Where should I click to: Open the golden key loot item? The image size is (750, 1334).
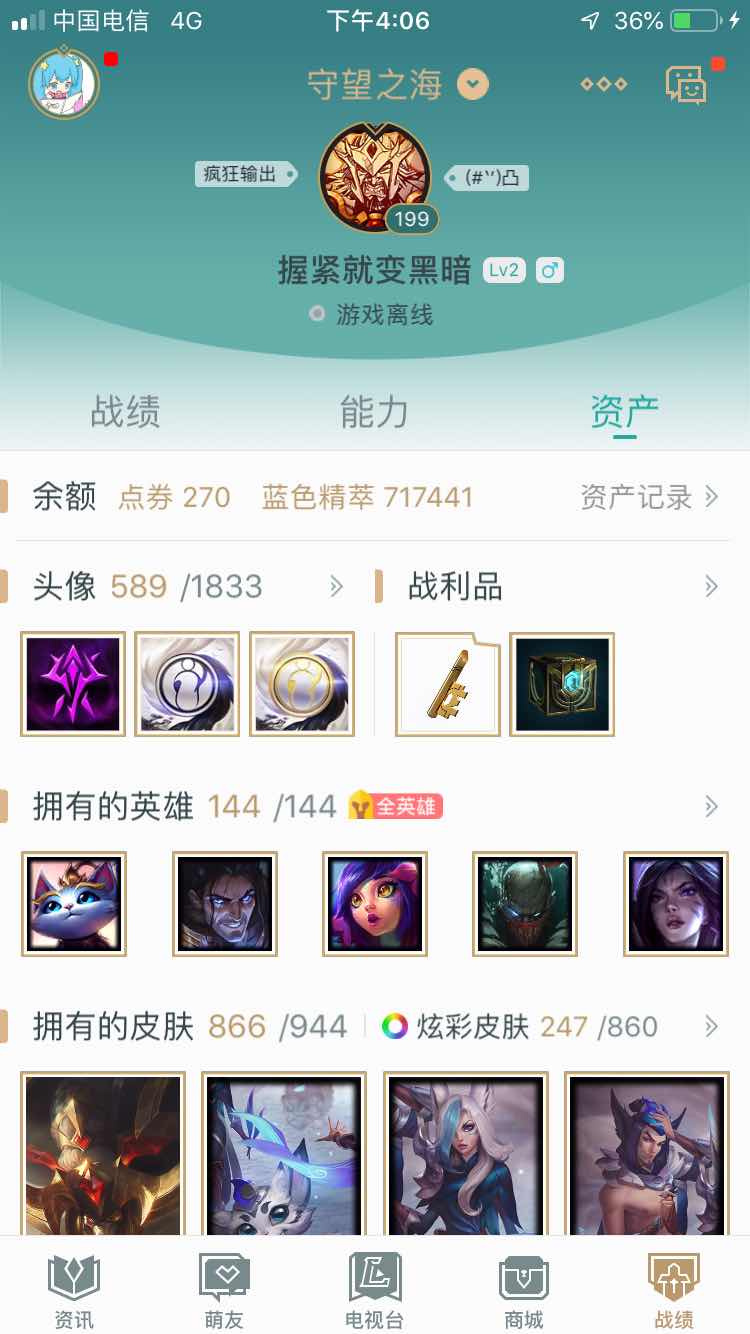[x=448, y=684]
